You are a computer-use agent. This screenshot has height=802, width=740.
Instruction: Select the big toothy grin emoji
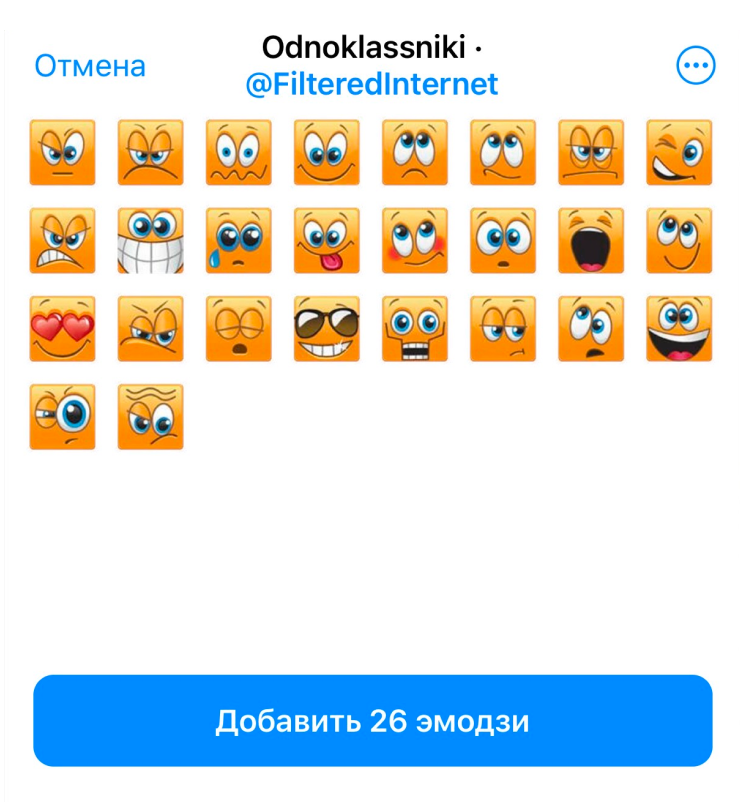click(150, 241)
